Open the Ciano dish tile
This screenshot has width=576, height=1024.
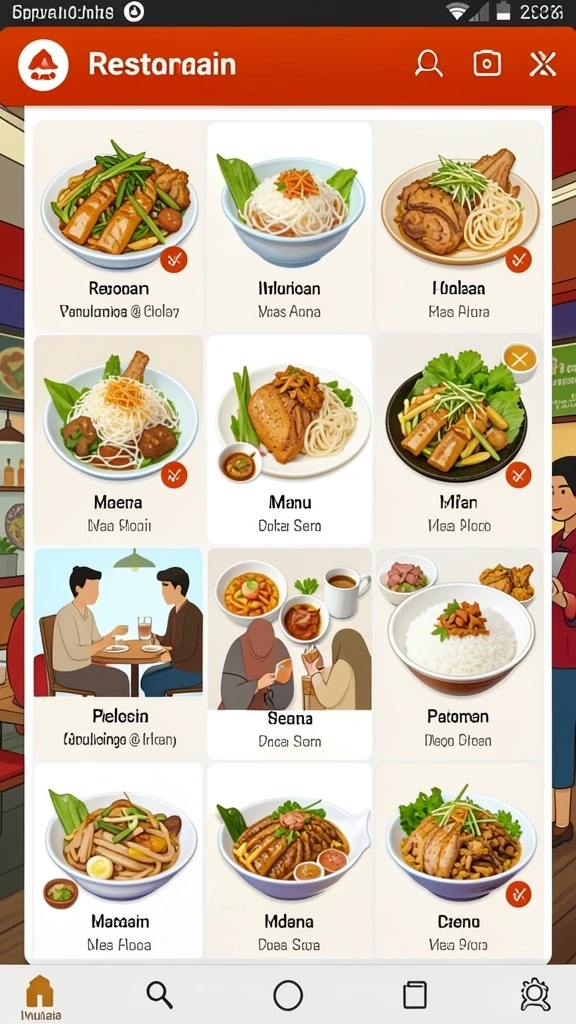coord(459,861)
